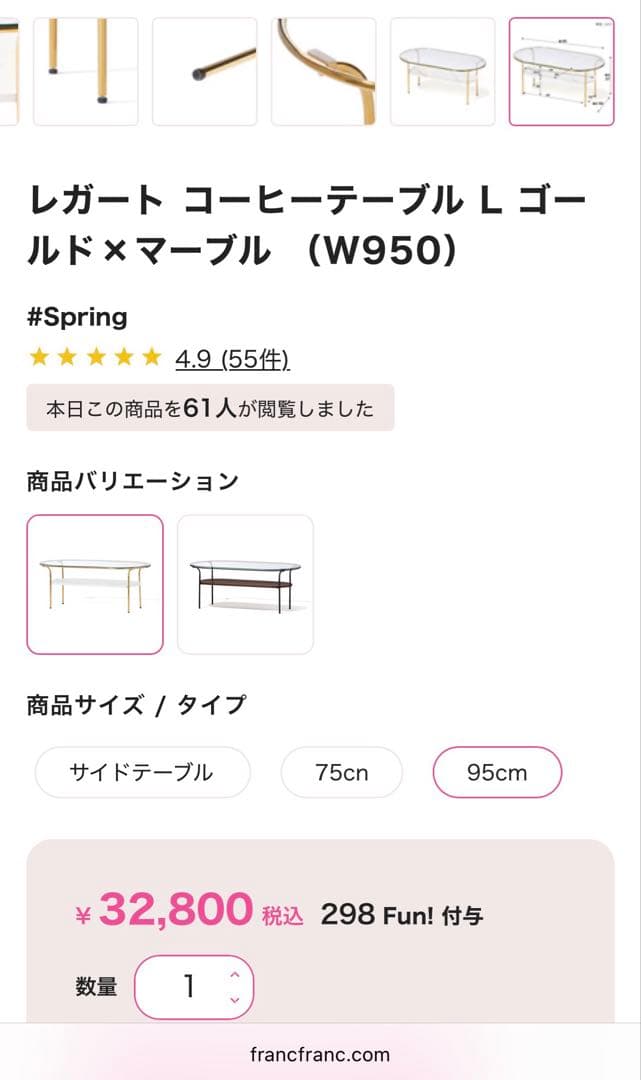Select the サイドテーブル size option

141,772
